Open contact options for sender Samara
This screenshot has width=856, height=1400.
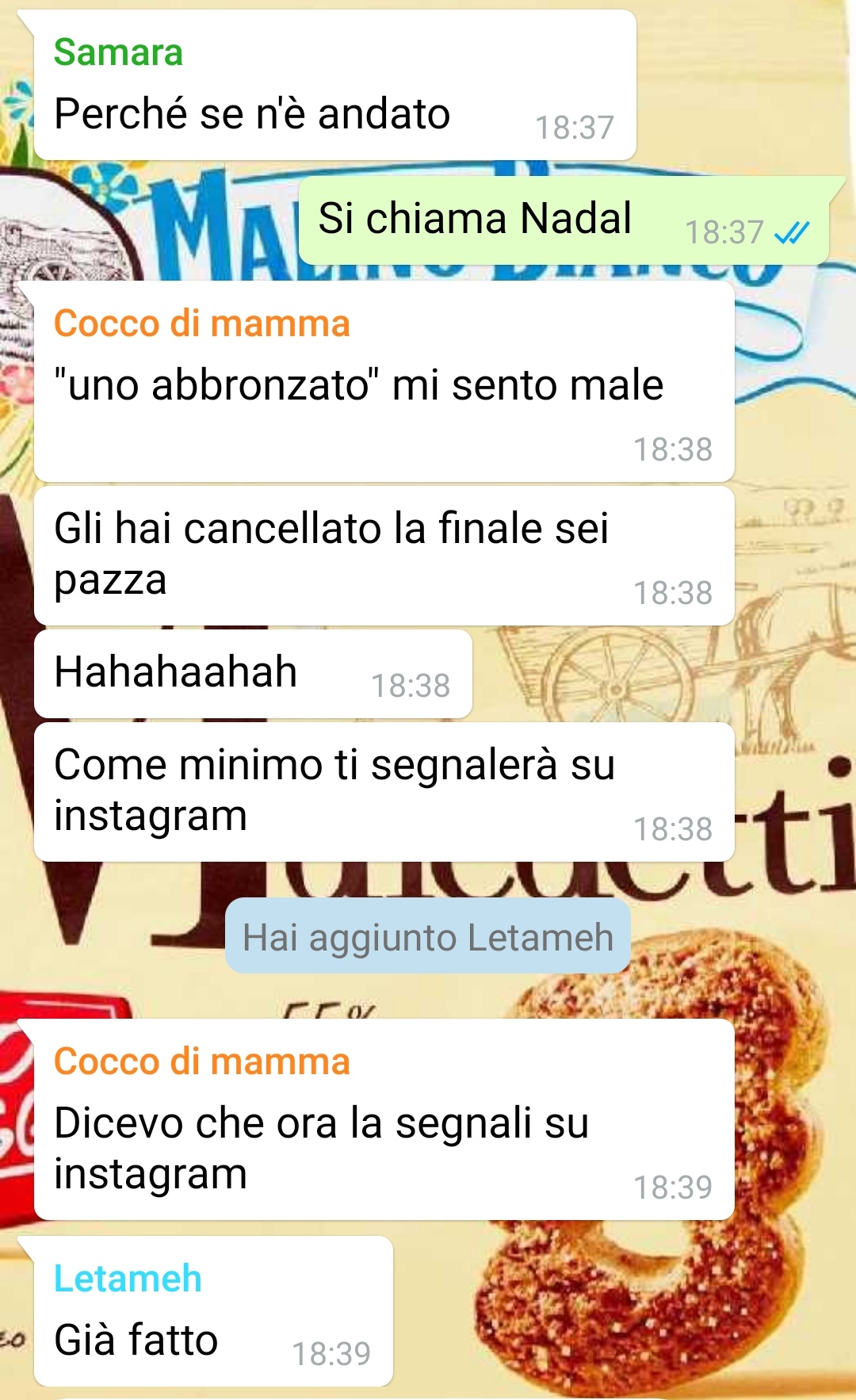pyautogui.click(x=118, y=53)
